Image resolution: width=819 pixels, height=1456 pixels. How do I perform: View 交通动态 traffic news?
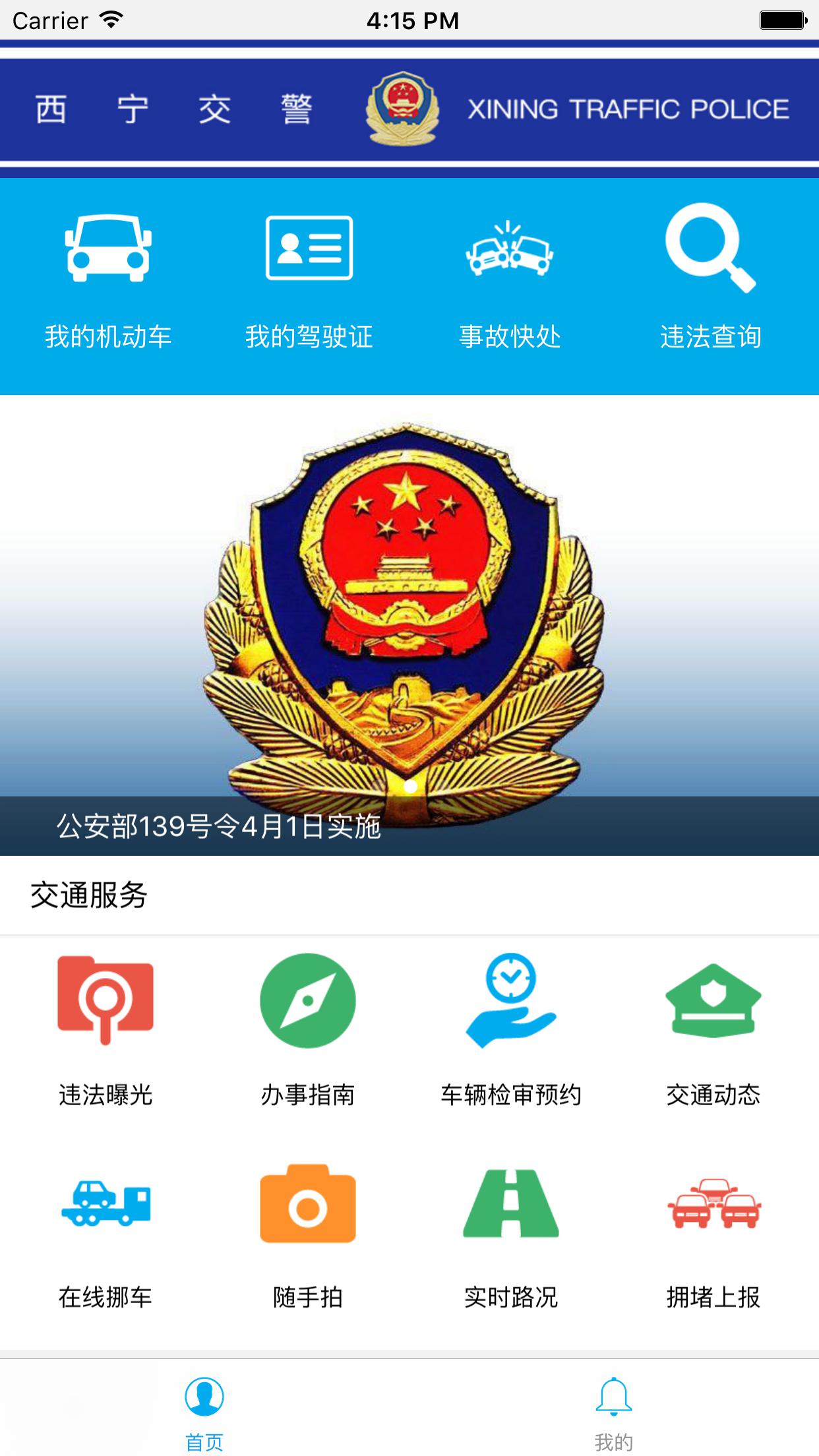pyautogui.click(x=713, y=1029)
